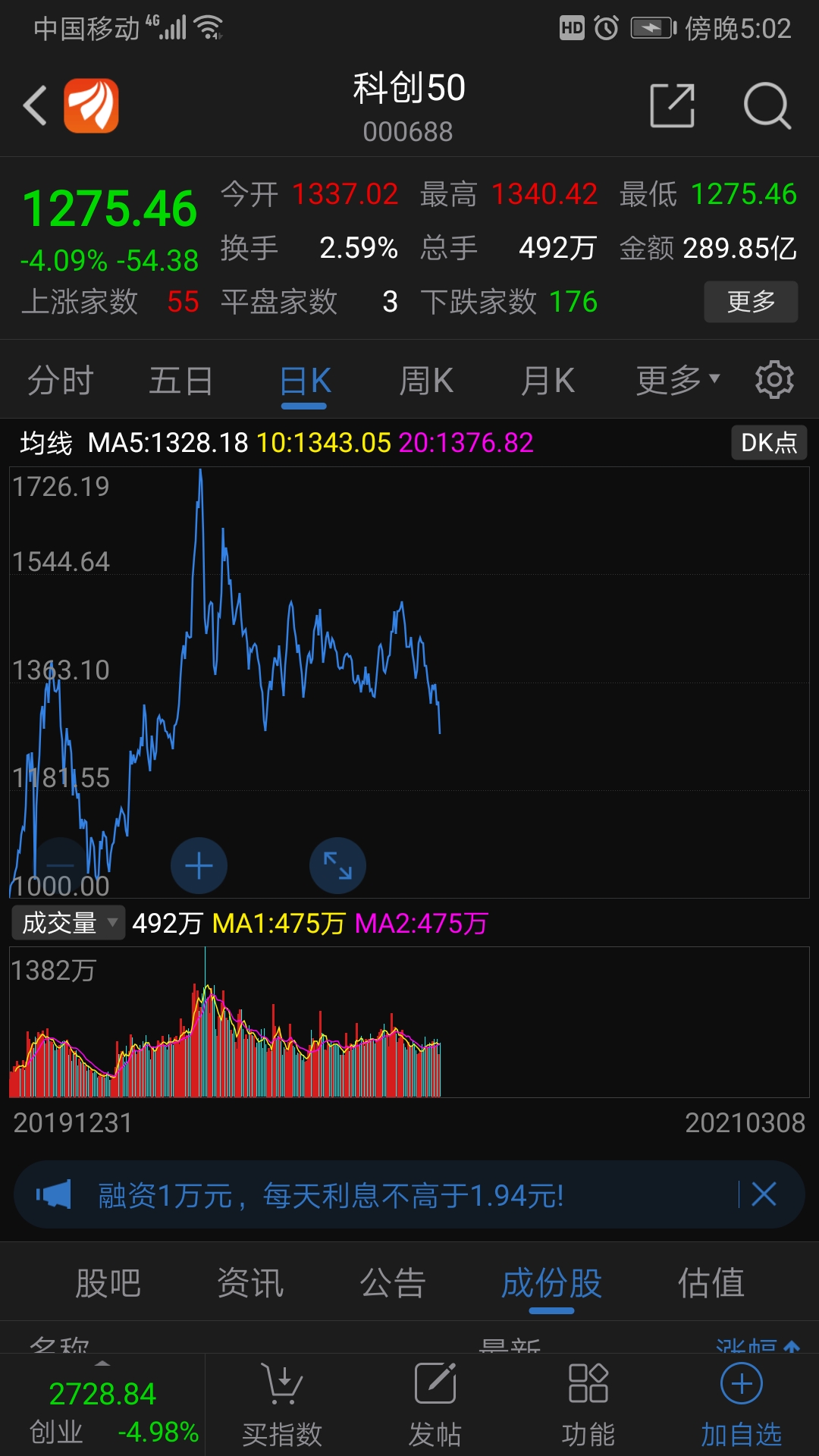Toggle the DK点 indicator

[x=768, y=443]
